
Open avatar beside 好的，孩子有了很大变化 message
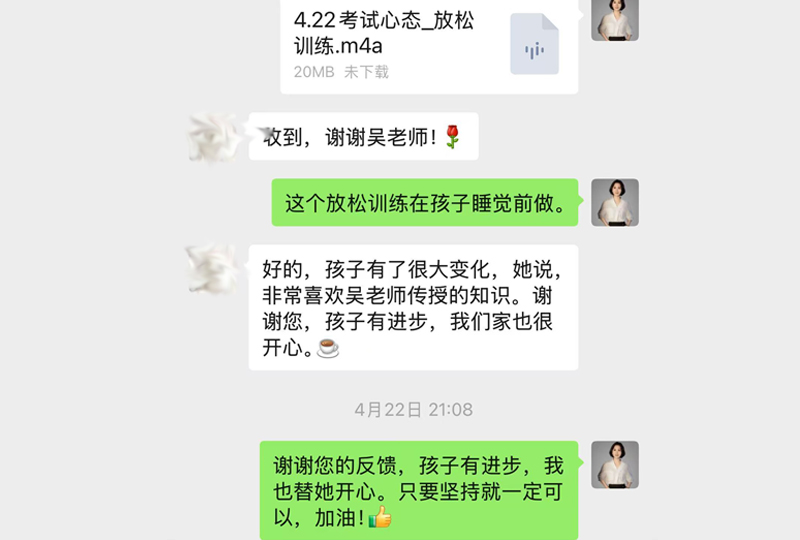213,268
